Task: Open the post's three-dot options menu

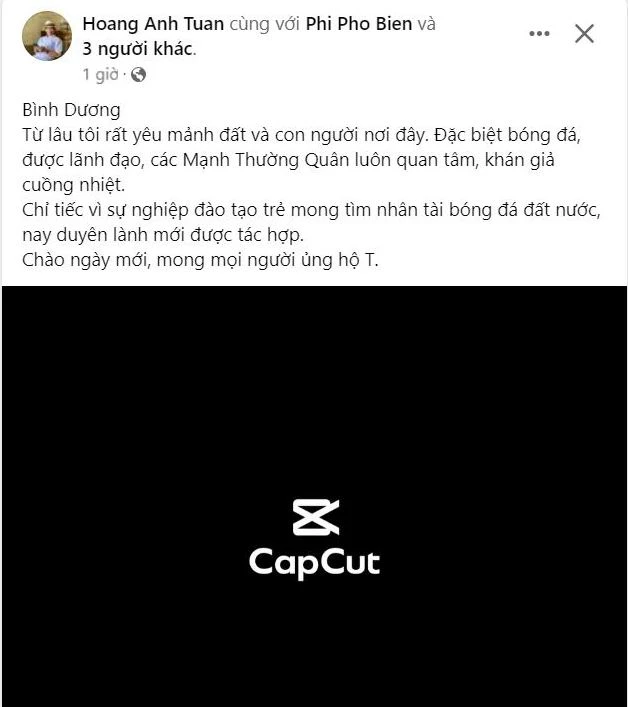Action: click(540, 34)
